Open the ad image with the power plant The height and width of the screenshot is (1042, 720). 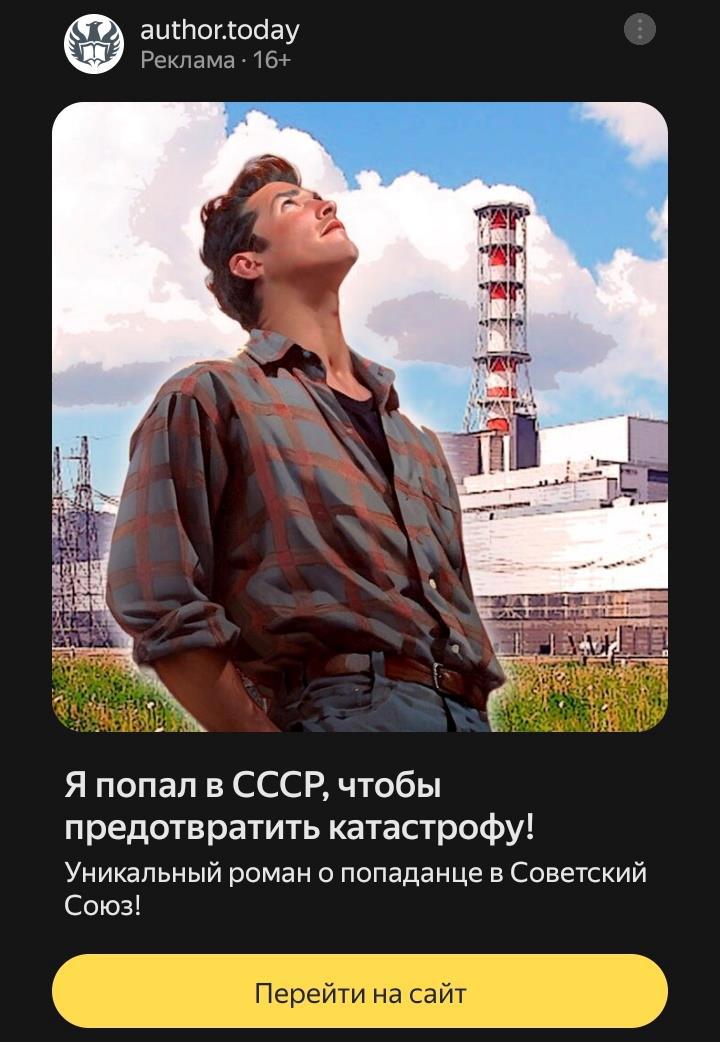(360, 416)
